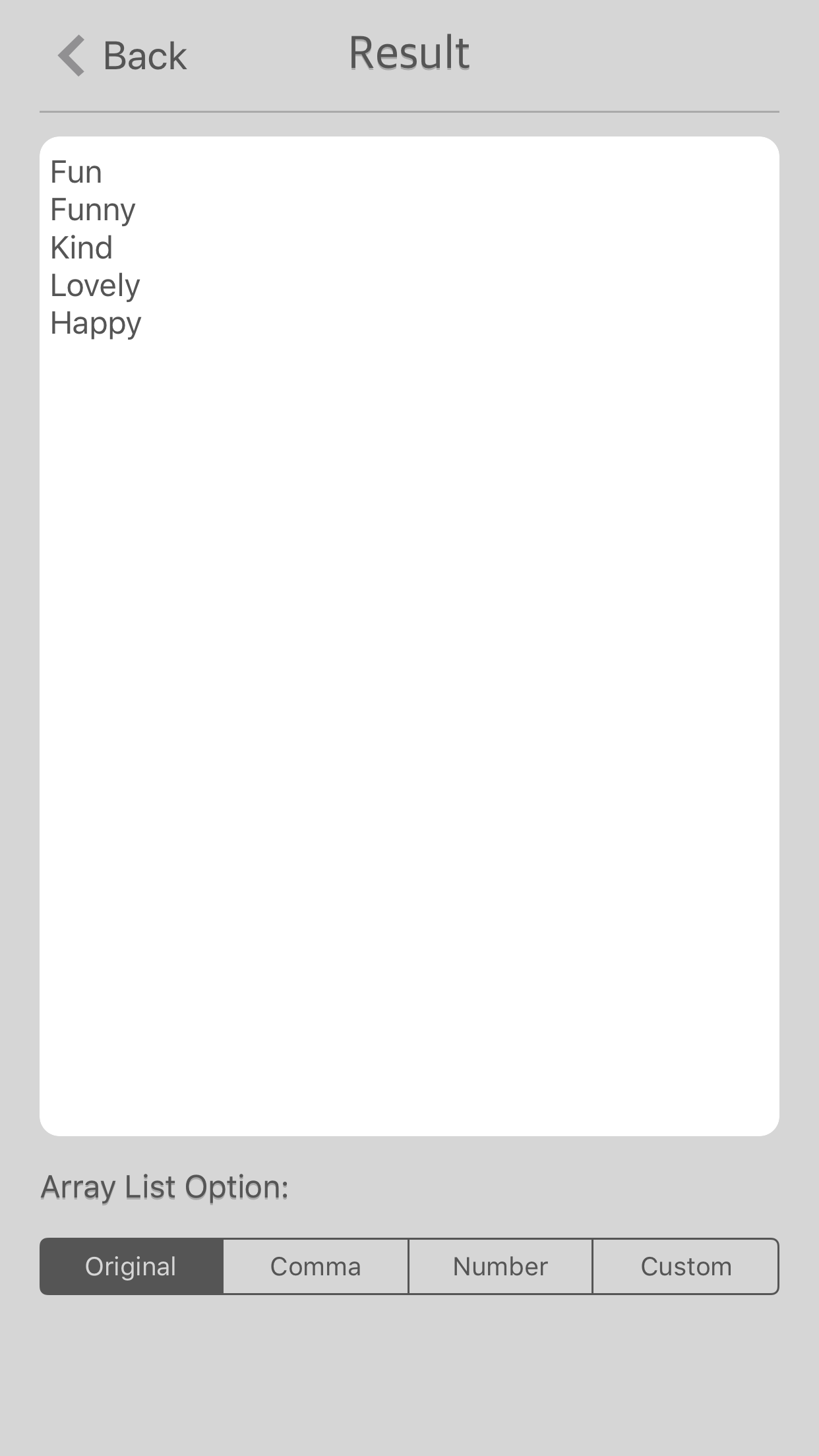Tap the Result screen title
The image size is (819, 1456).
pos(409,53)
